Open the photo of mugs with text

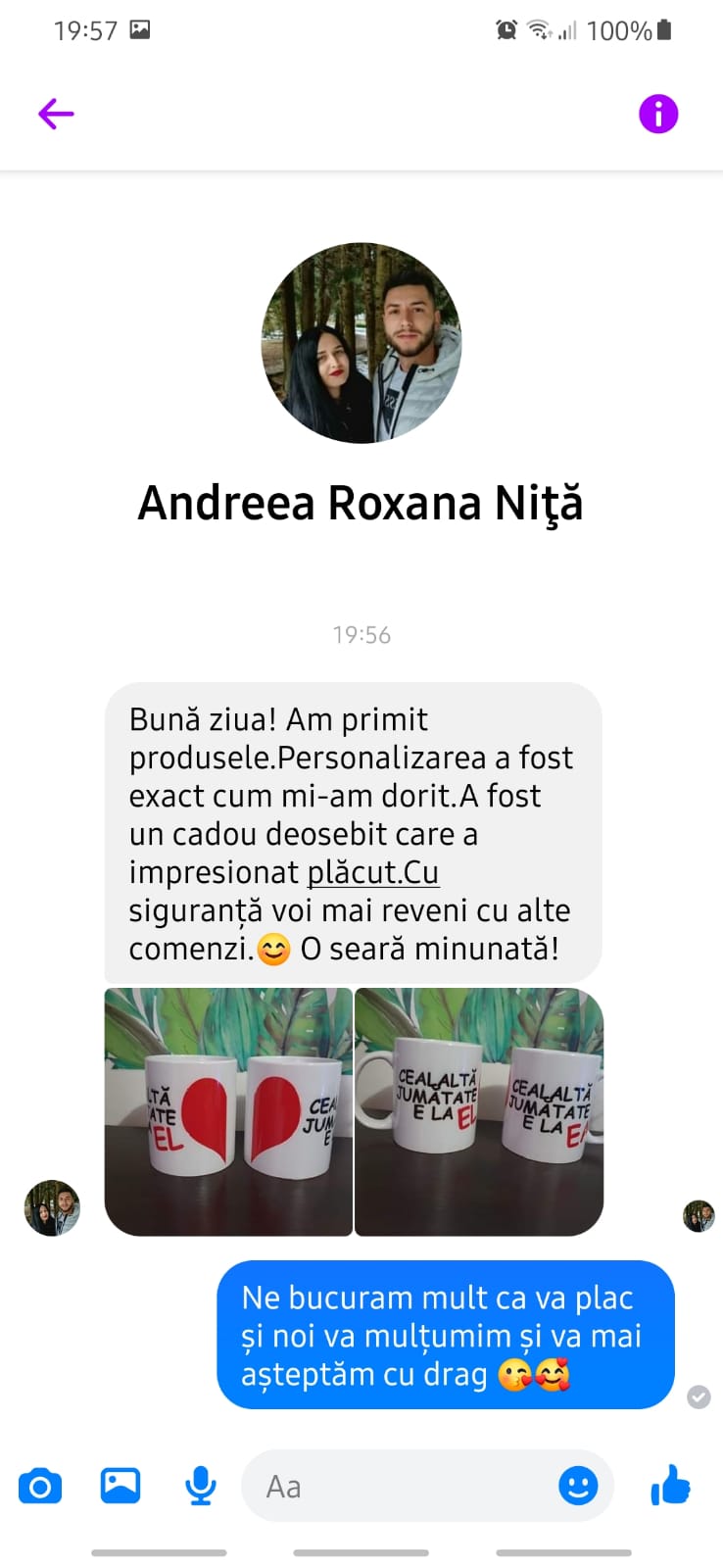(x=479, y=1111)
